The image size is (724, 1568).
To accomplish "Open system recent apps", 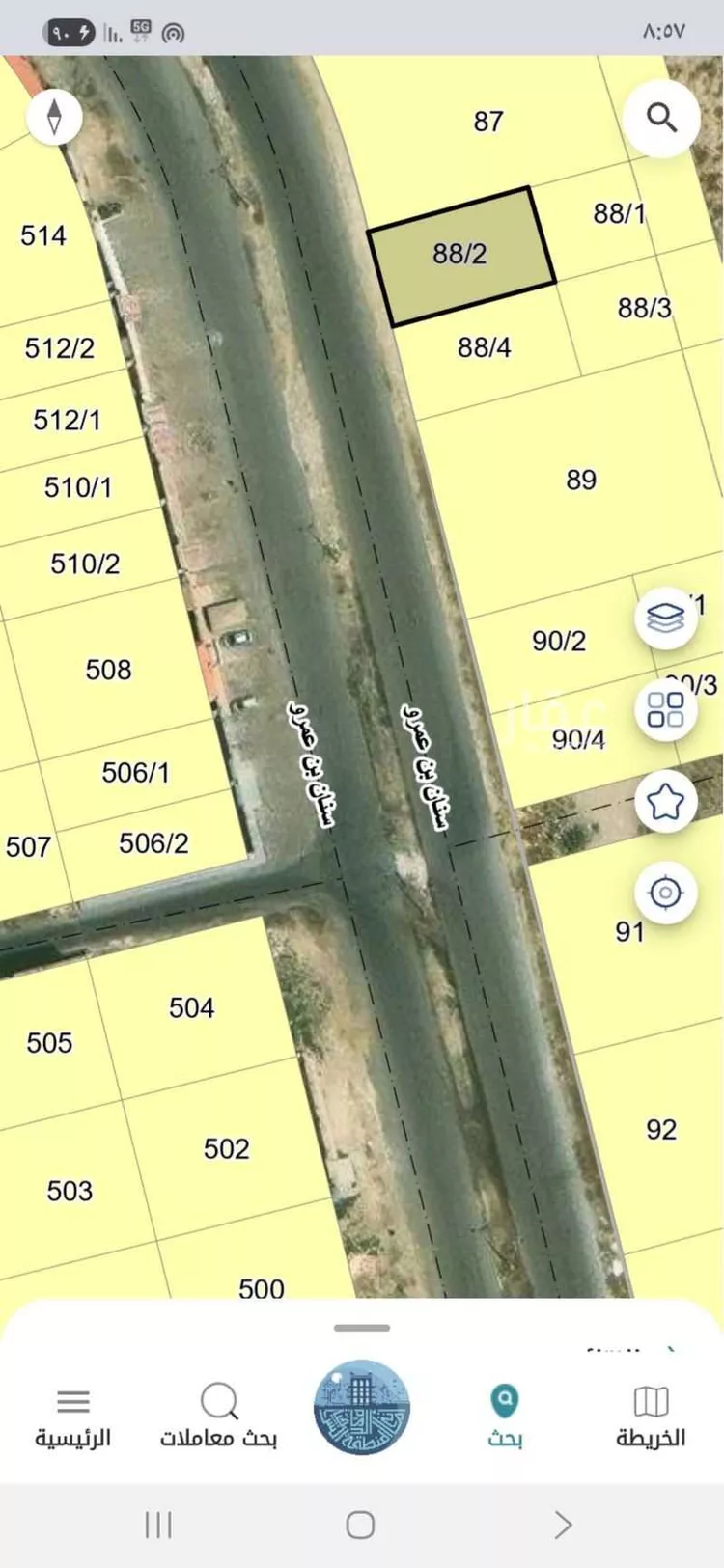I will [158, 1525].
